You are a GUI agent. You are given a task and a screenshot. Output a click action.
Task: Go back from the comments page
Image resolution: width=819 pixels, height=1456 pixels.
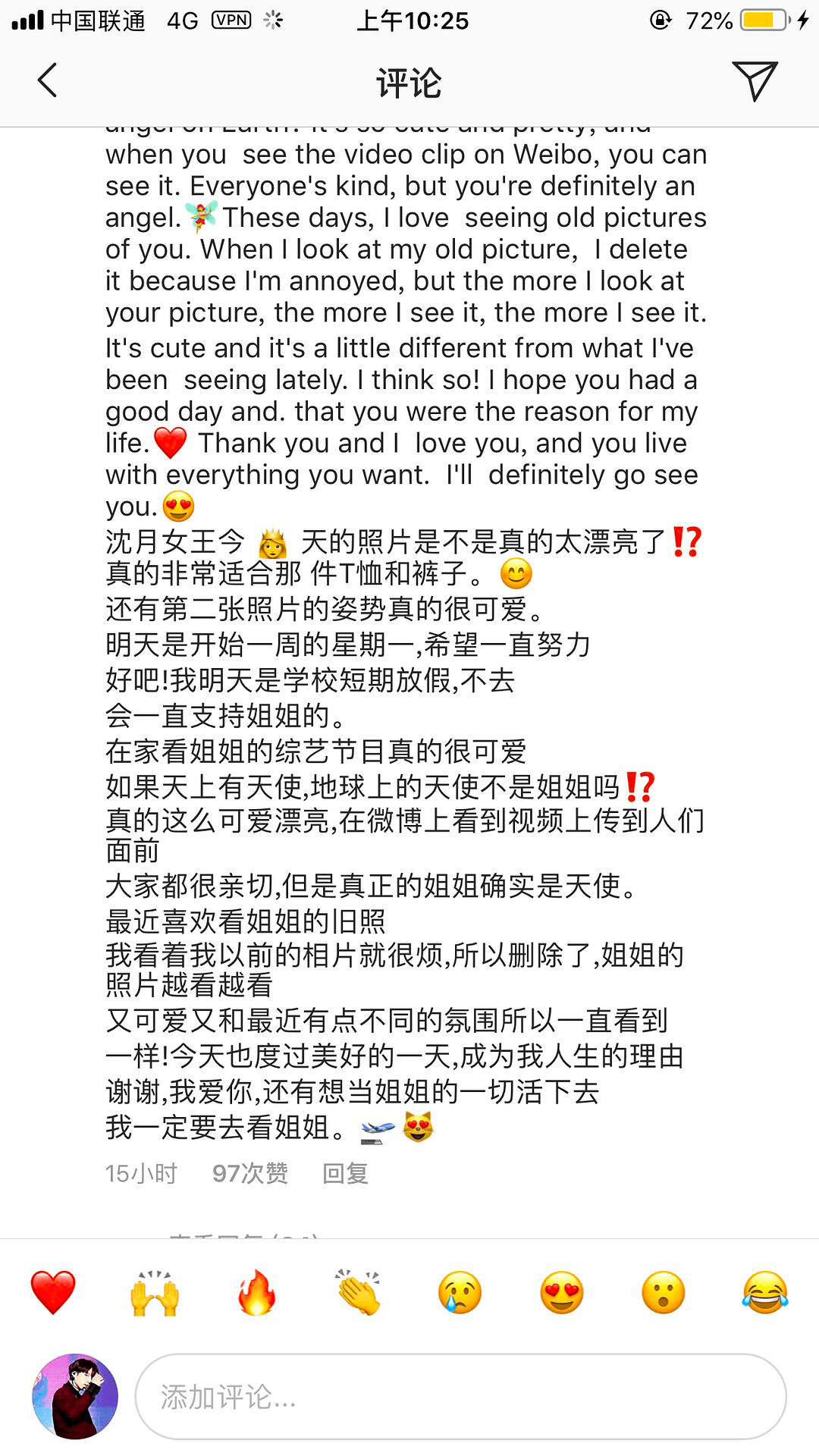47,80
